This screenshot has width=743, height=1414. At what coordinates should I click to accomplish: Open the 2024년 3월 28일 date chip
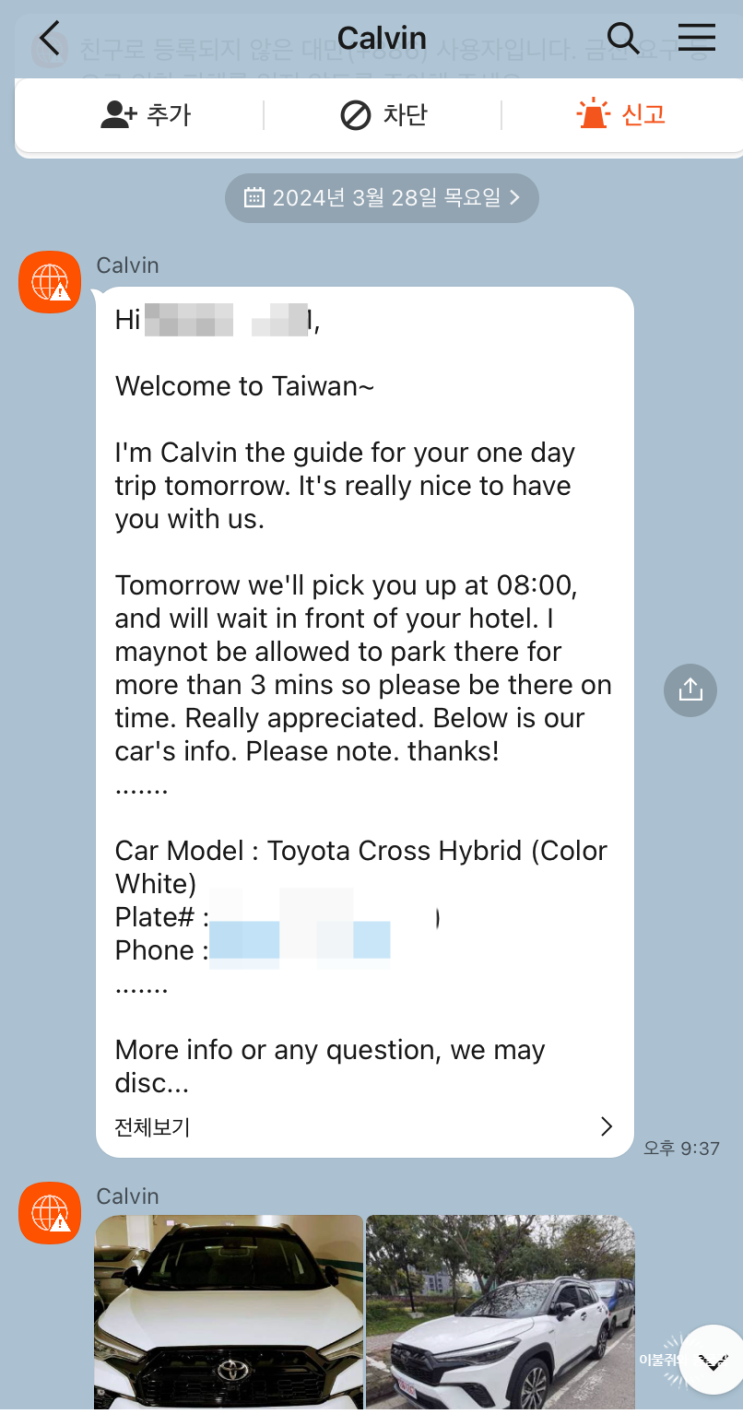(382, 198)
